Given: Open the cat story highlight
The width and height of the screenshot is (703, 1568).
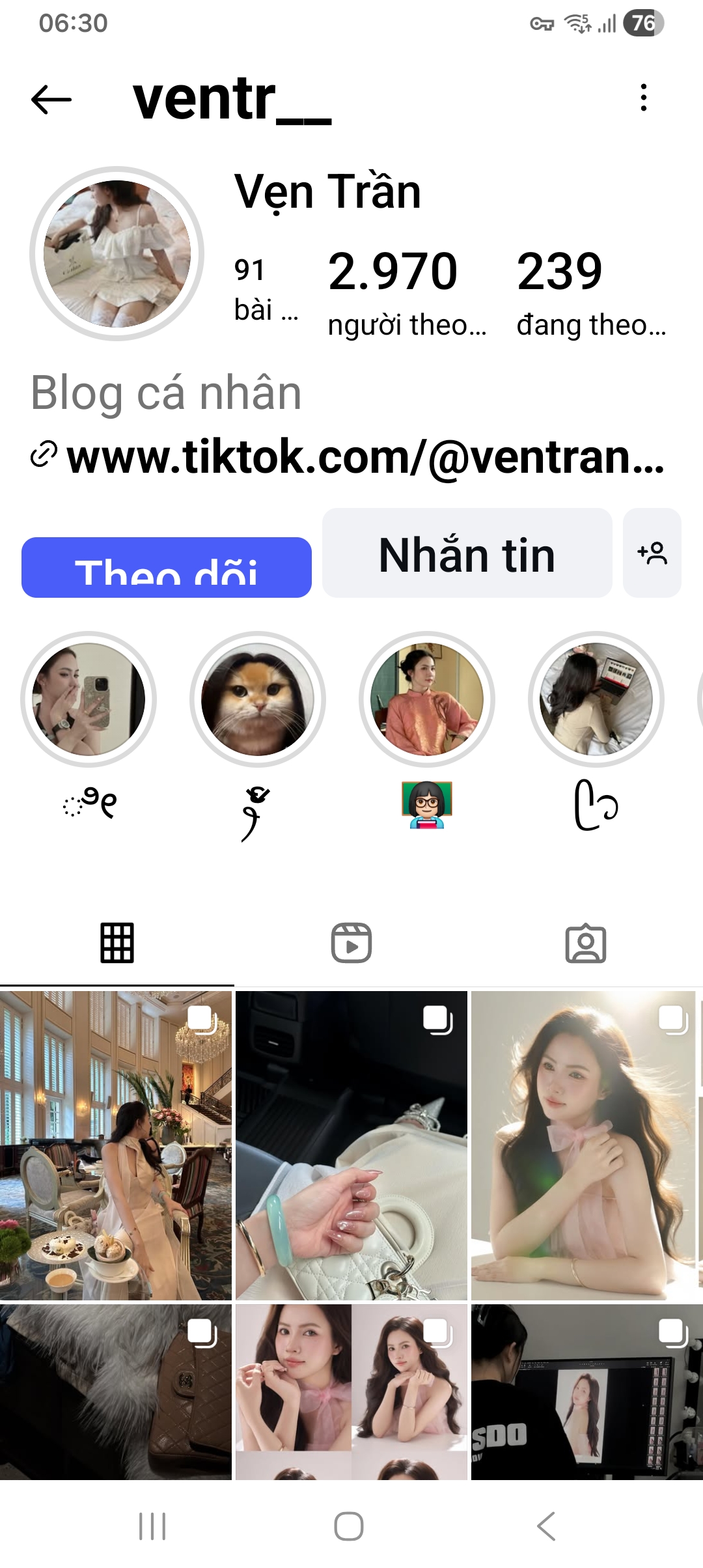Looking at the screenshot, I should pos(258,700).
